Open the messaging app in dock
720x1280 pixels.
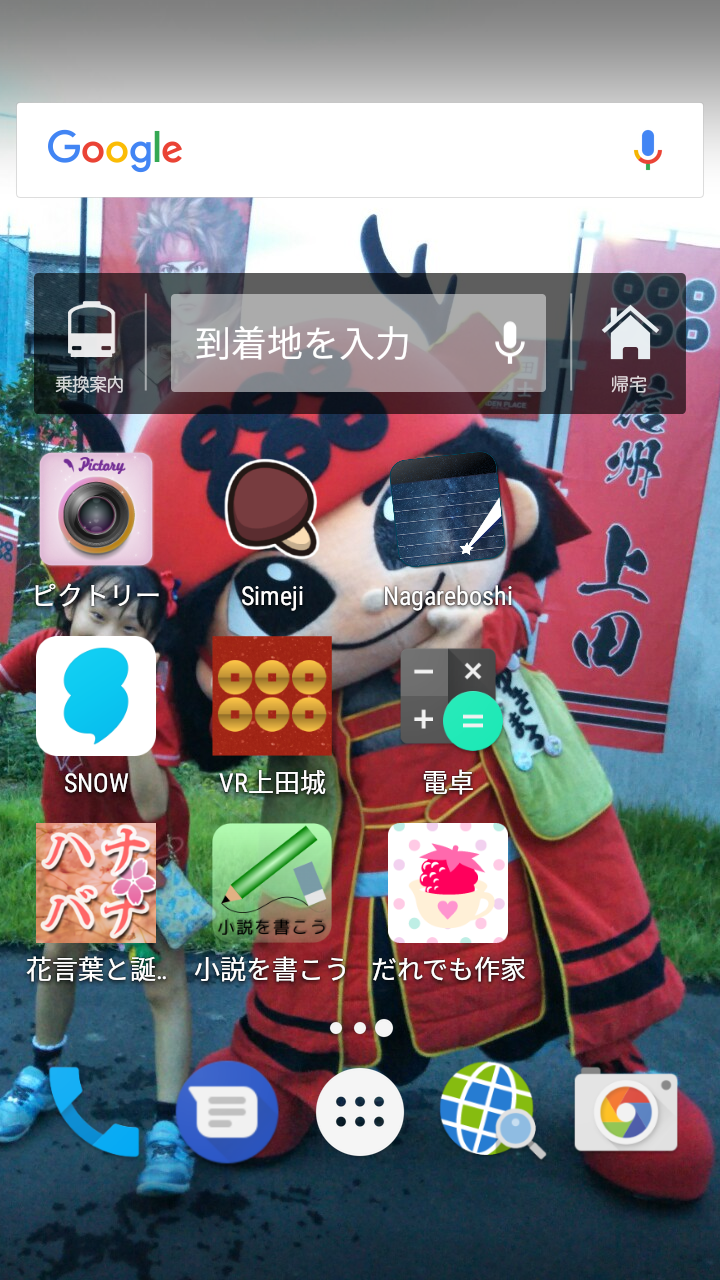(227, 1111)
